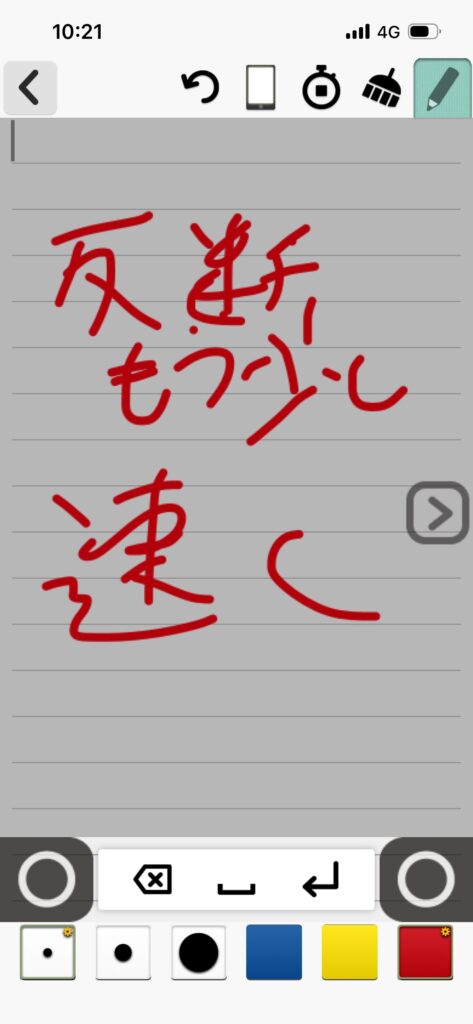Open the phone screen icon
Image resolution: width=473 pixels, height=1024 pixels.
[x=261, y=88]
